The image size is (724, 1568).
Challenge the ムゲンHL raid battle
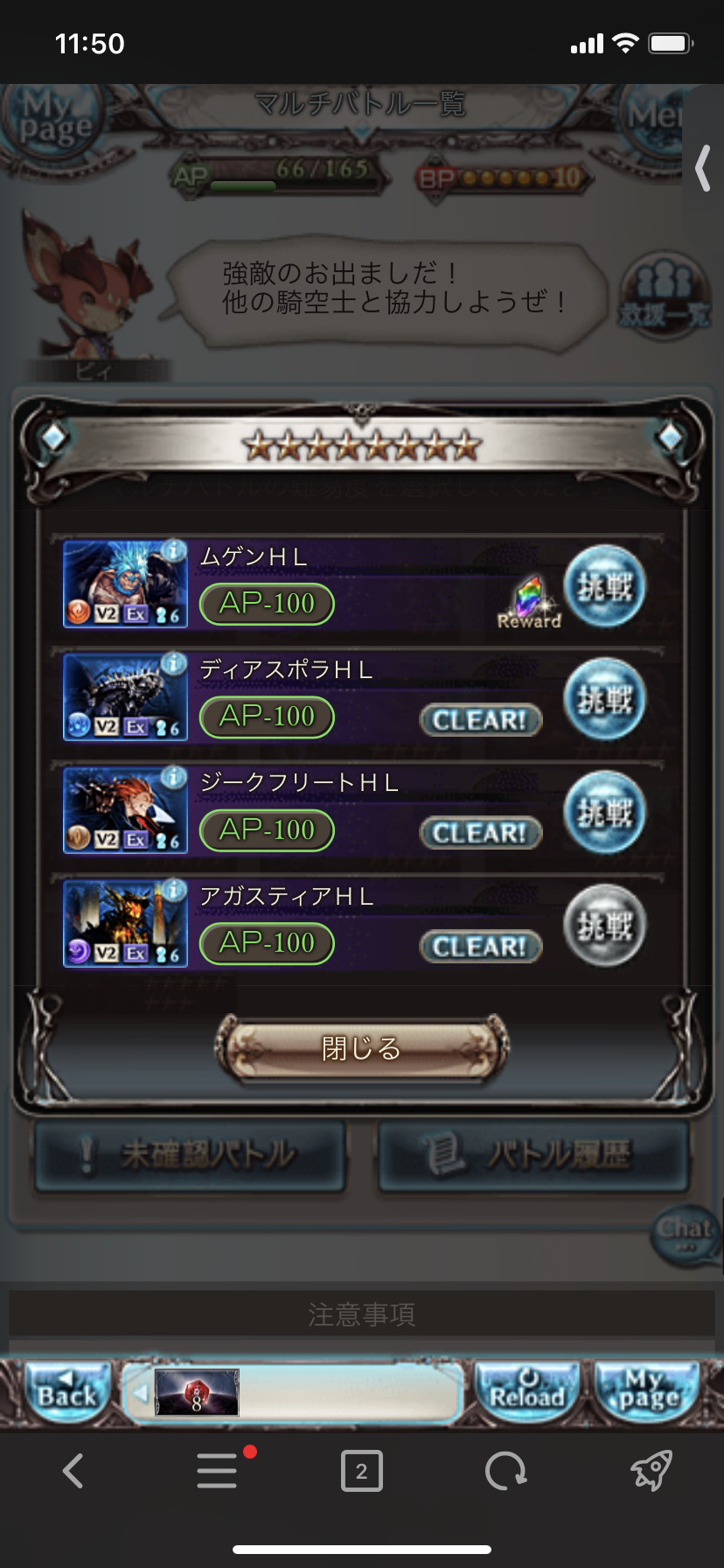coord(604,587)
